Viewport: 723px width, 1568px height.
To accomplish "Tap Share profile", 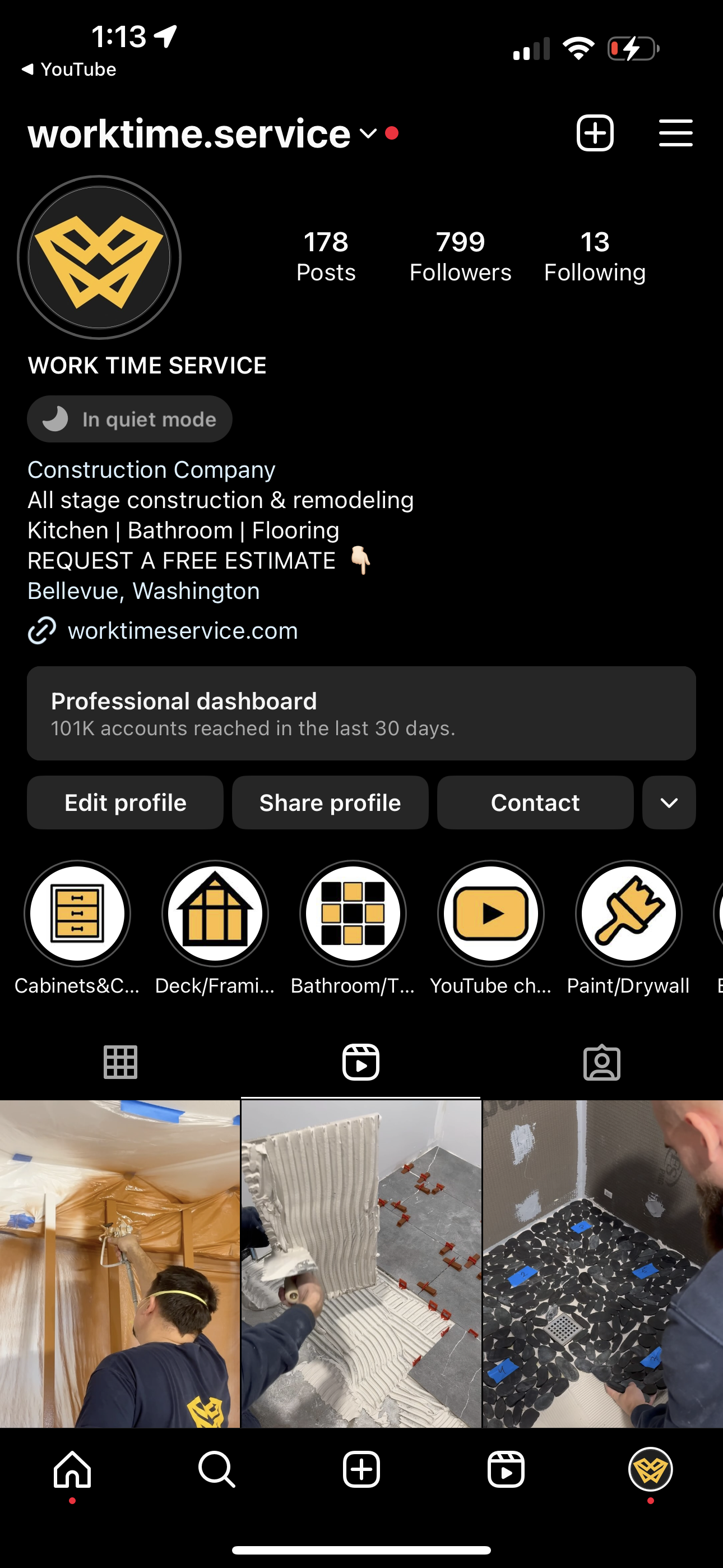I will click(x=330, y=803).
